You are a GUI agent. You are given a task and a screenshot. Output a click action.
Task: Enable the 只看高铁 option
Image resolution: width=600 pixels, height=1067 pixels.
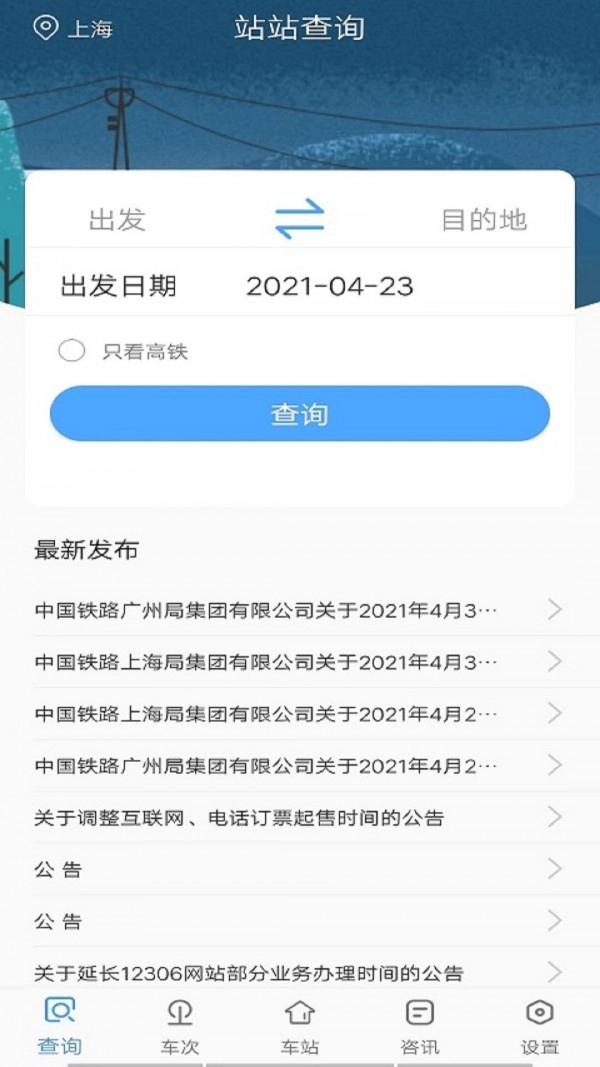coord(72,351)
